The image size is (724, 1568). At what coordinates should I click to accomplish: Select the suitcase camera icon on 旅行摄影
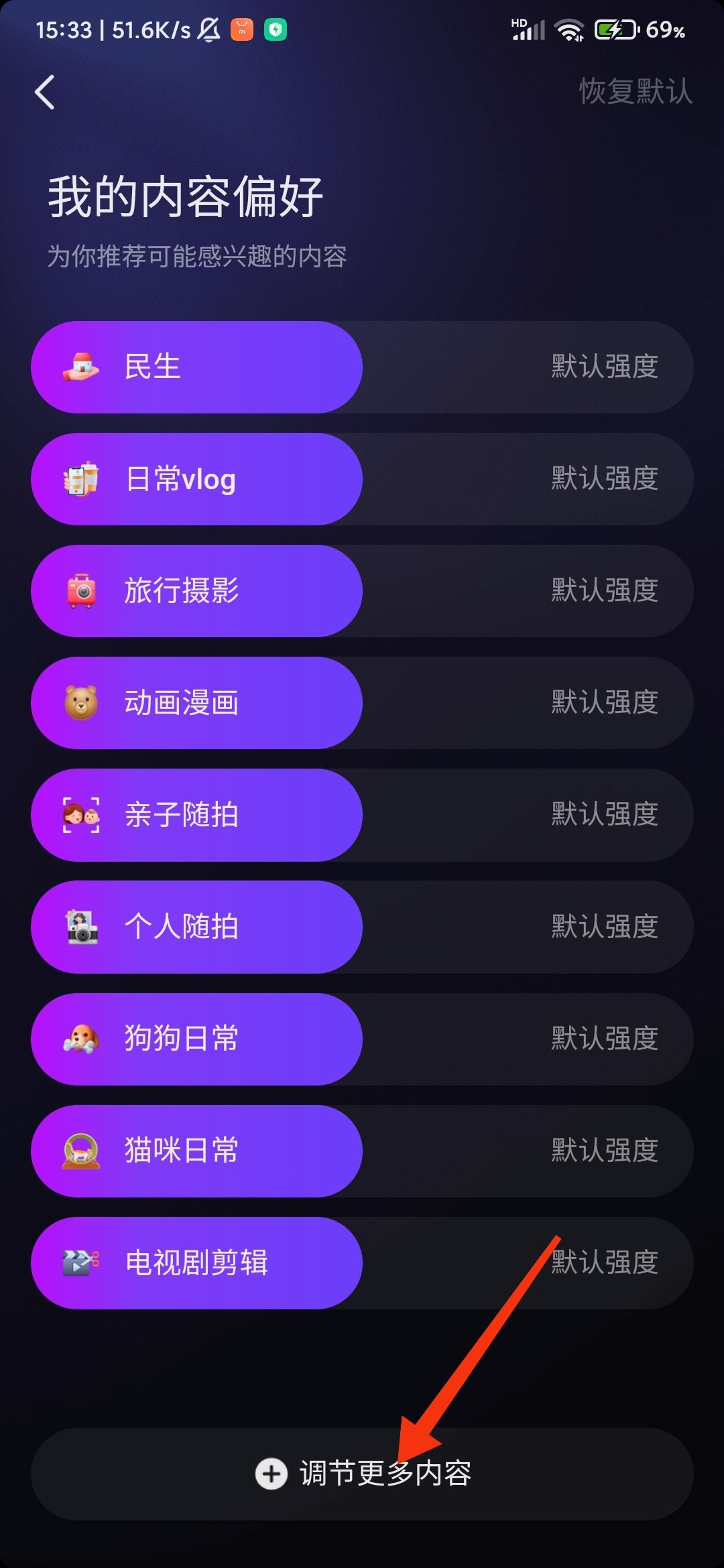(x=80, y=590)
